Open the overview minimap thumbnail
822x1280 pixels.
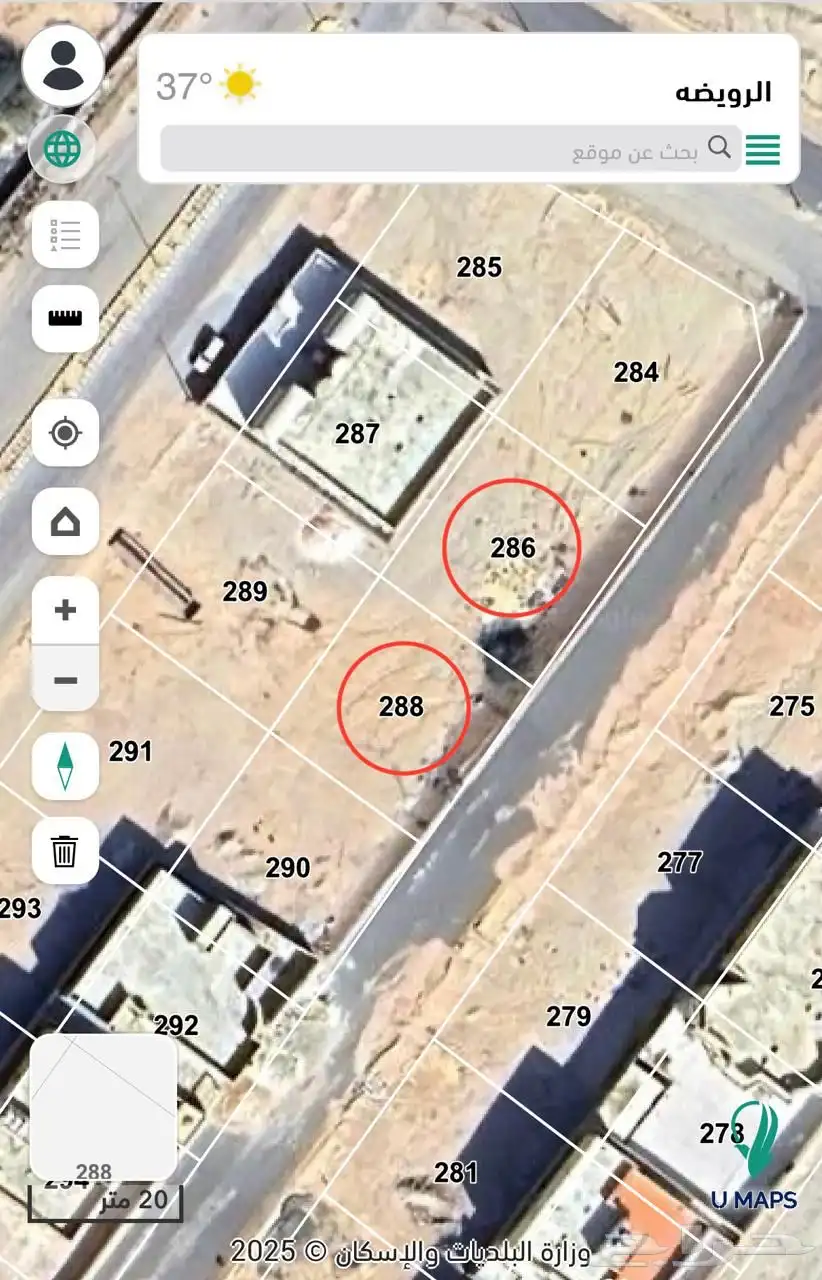click(x=104, y=1106)
